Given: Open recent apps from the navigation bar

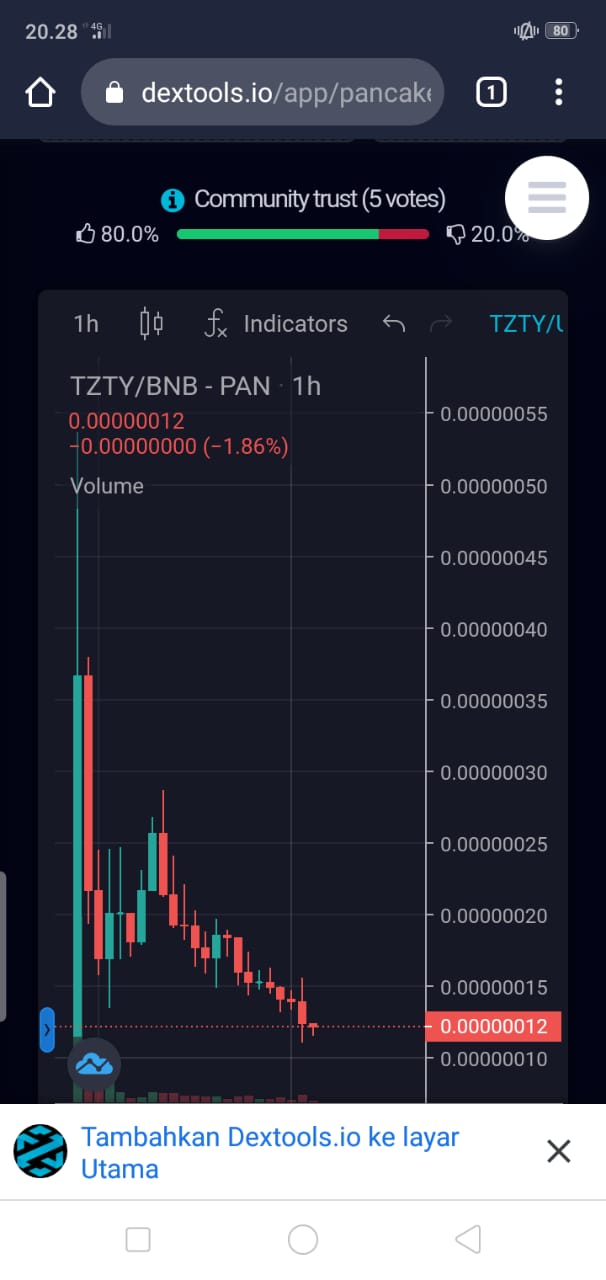Looking at the screenshot, I should [x=138, y=1240].
